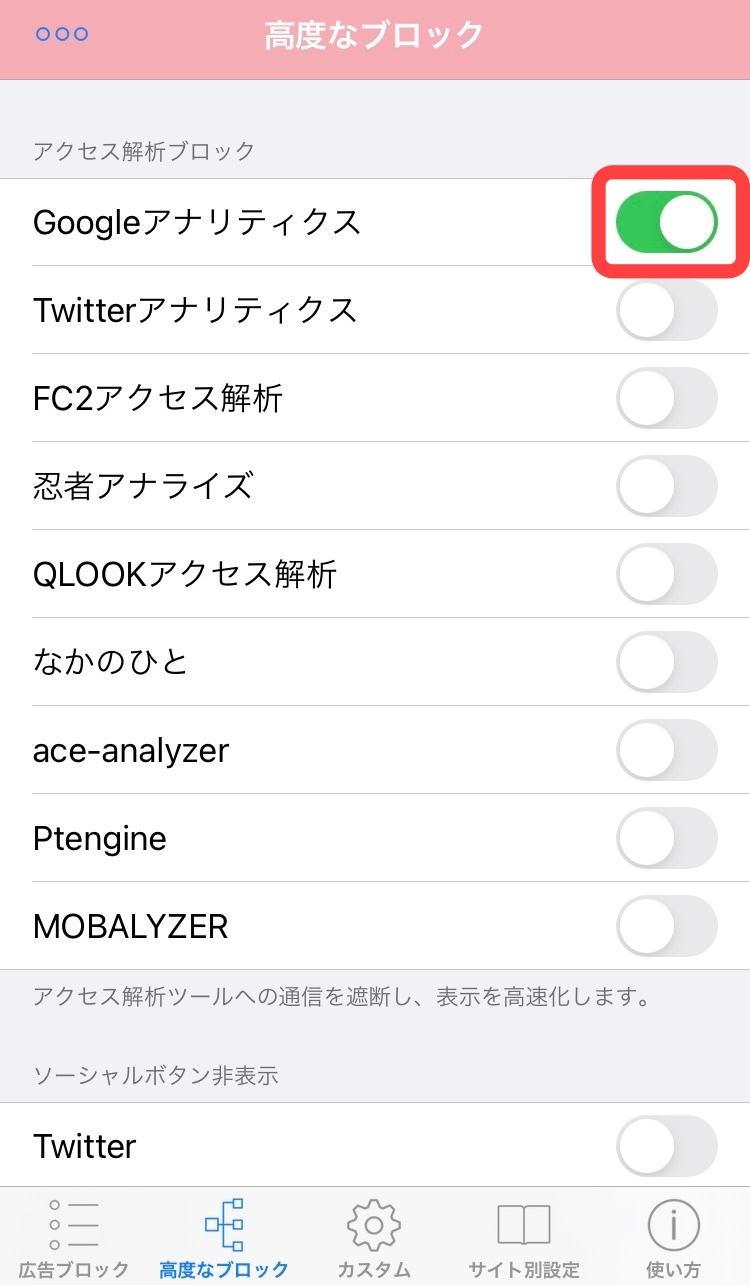This screenshot has height=1285, width=750.
Task: Toggle 忍者アナライズ on
Action: [667, 486]
